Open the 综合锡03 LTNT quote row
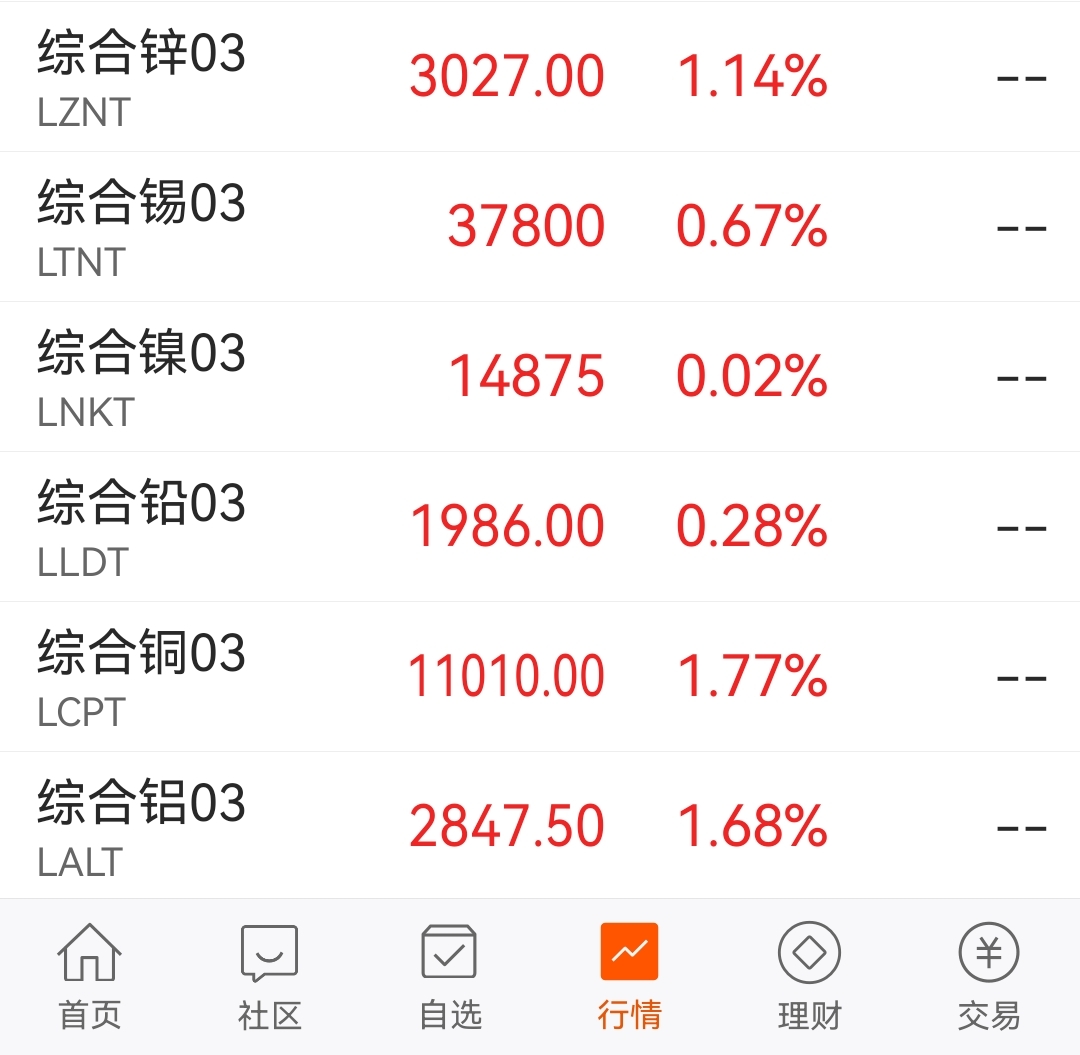 (x=540, y=227)
